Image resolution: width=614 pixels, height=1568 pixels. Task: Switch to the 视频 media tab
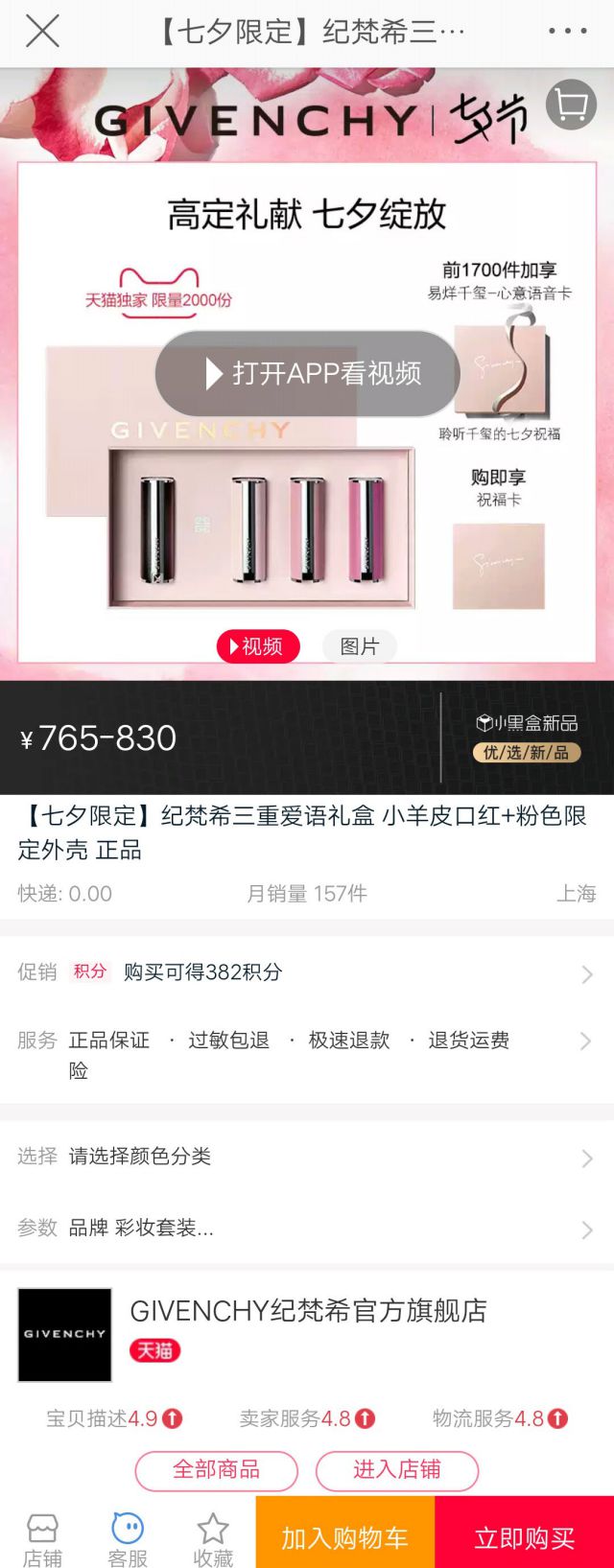[x=258, y=646]
